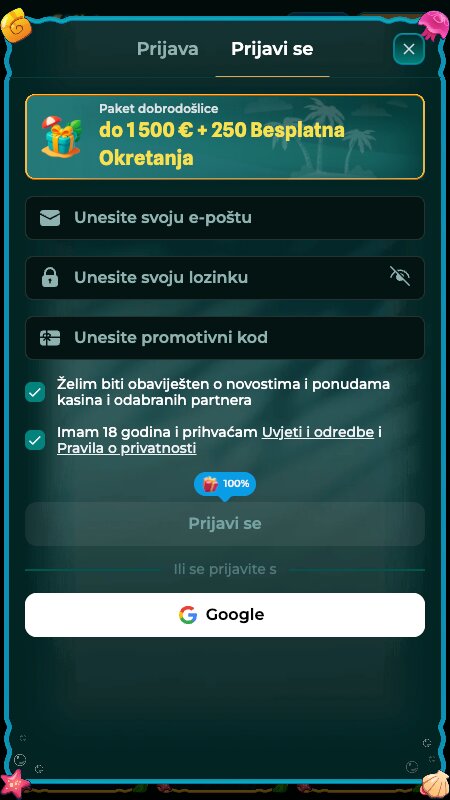Uncheck the 18 godina age confirmation checkbox

coord(35,440)
